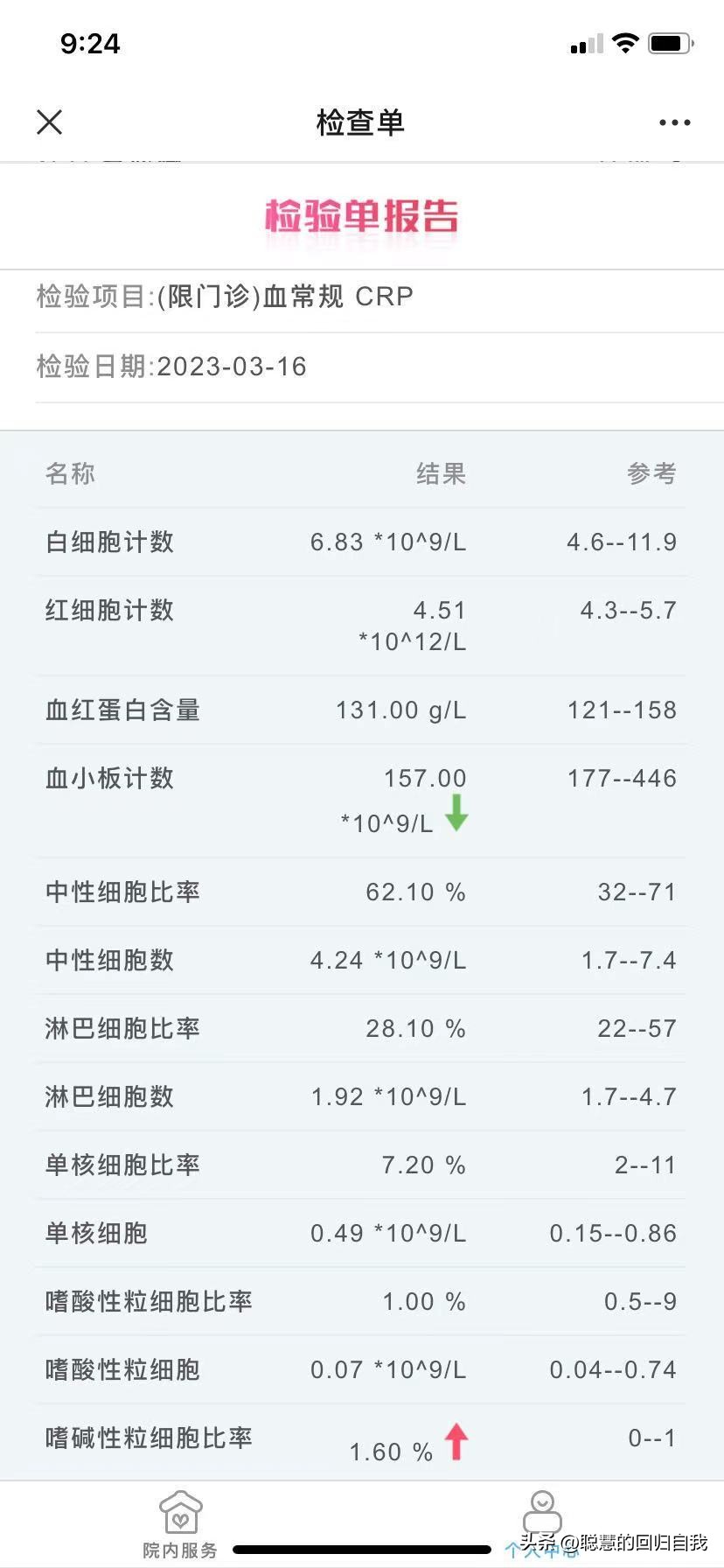Viewport: 724px width, 1568px height.
Task: Tap the 名称 column header
Action: pyautogui.click(x=69, y=473)
